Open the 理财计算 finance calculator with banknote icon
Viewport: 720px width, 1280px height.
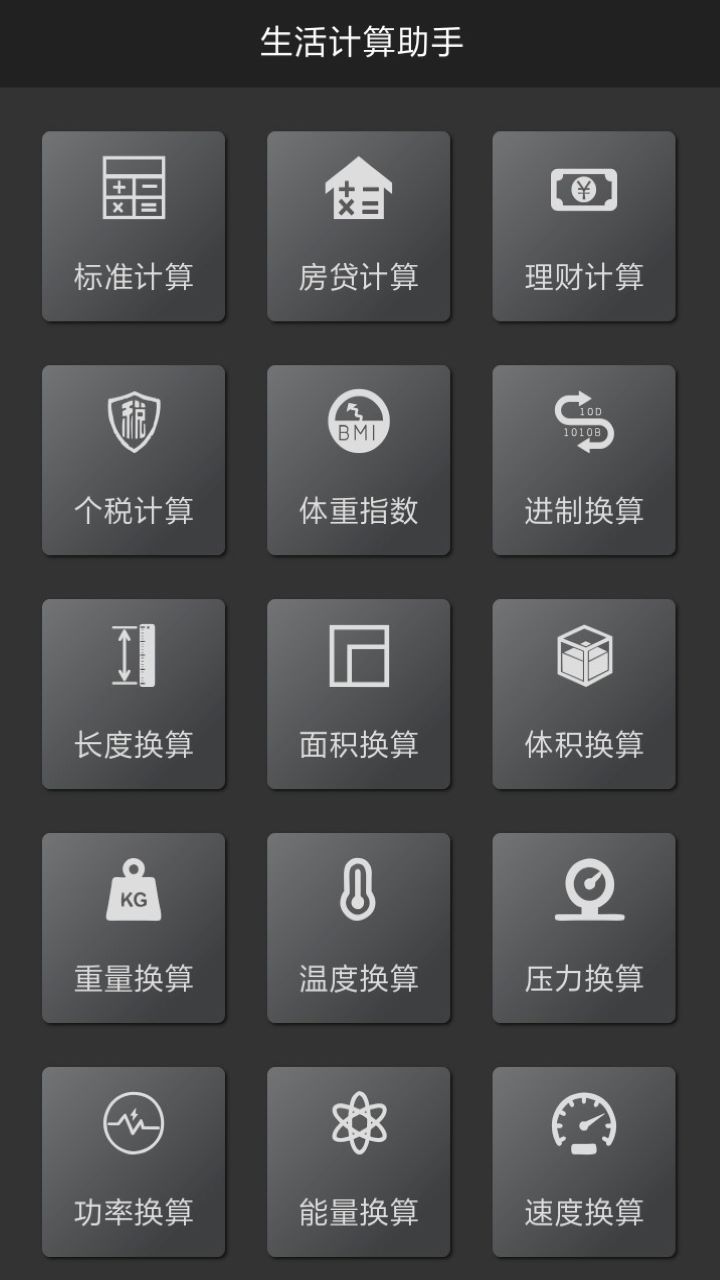[x=583, y=225]
